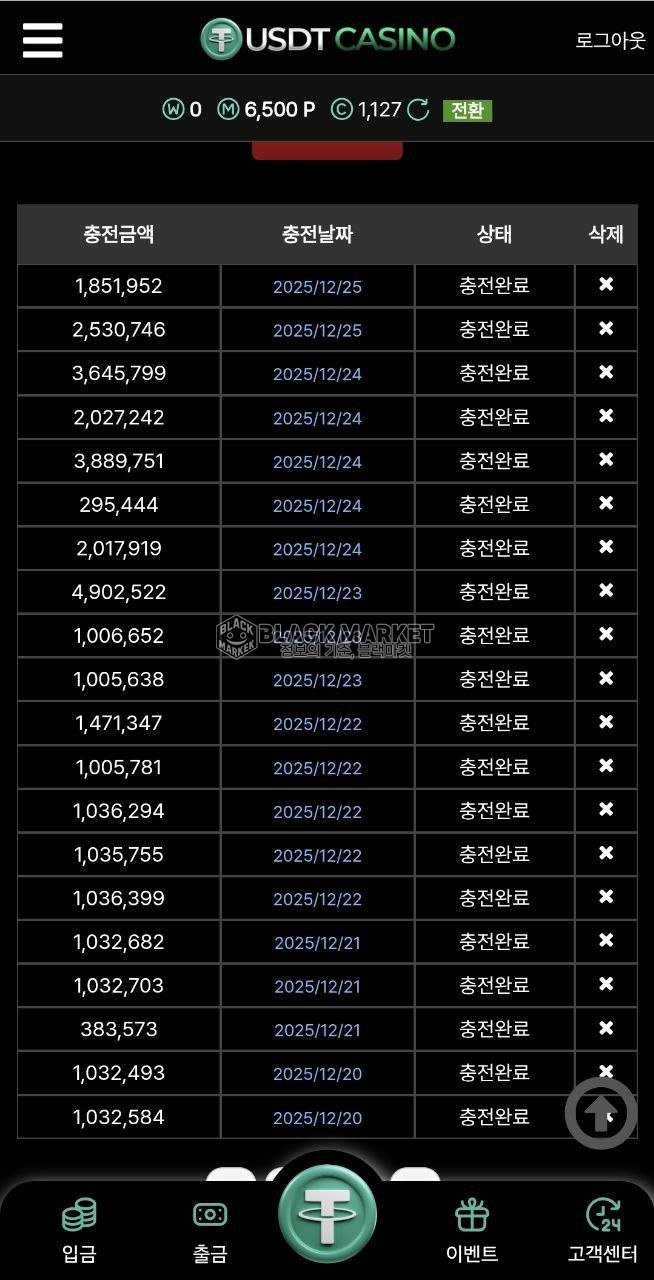Refresh the balance with the reload icon
The width and height of the screenshot is (654, 1280).
(417, 110)
